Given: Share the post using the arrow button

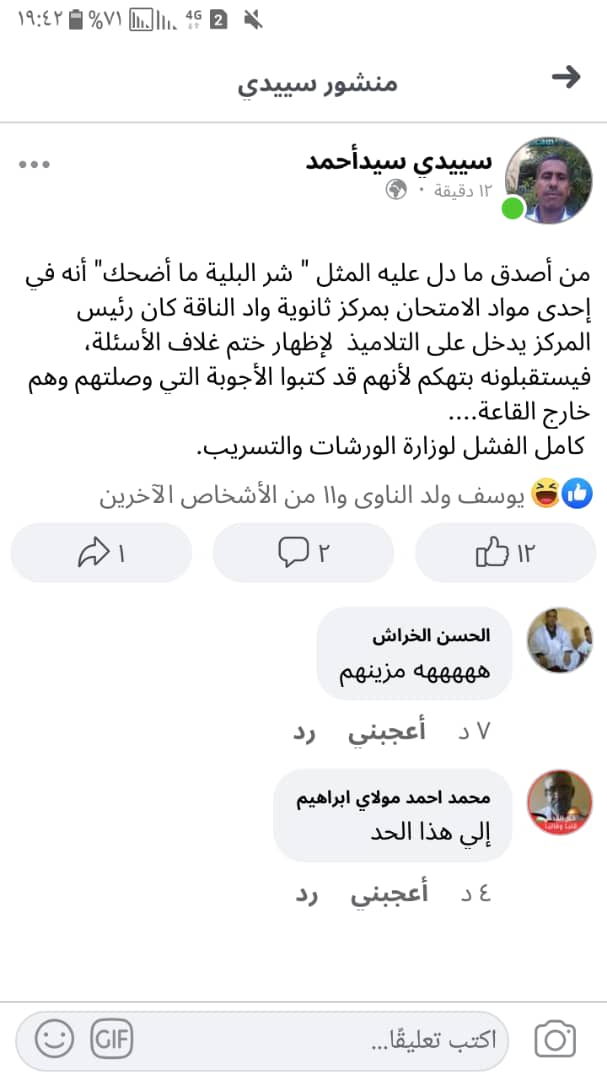Looking at the screenshot, I should pos(101,552).
